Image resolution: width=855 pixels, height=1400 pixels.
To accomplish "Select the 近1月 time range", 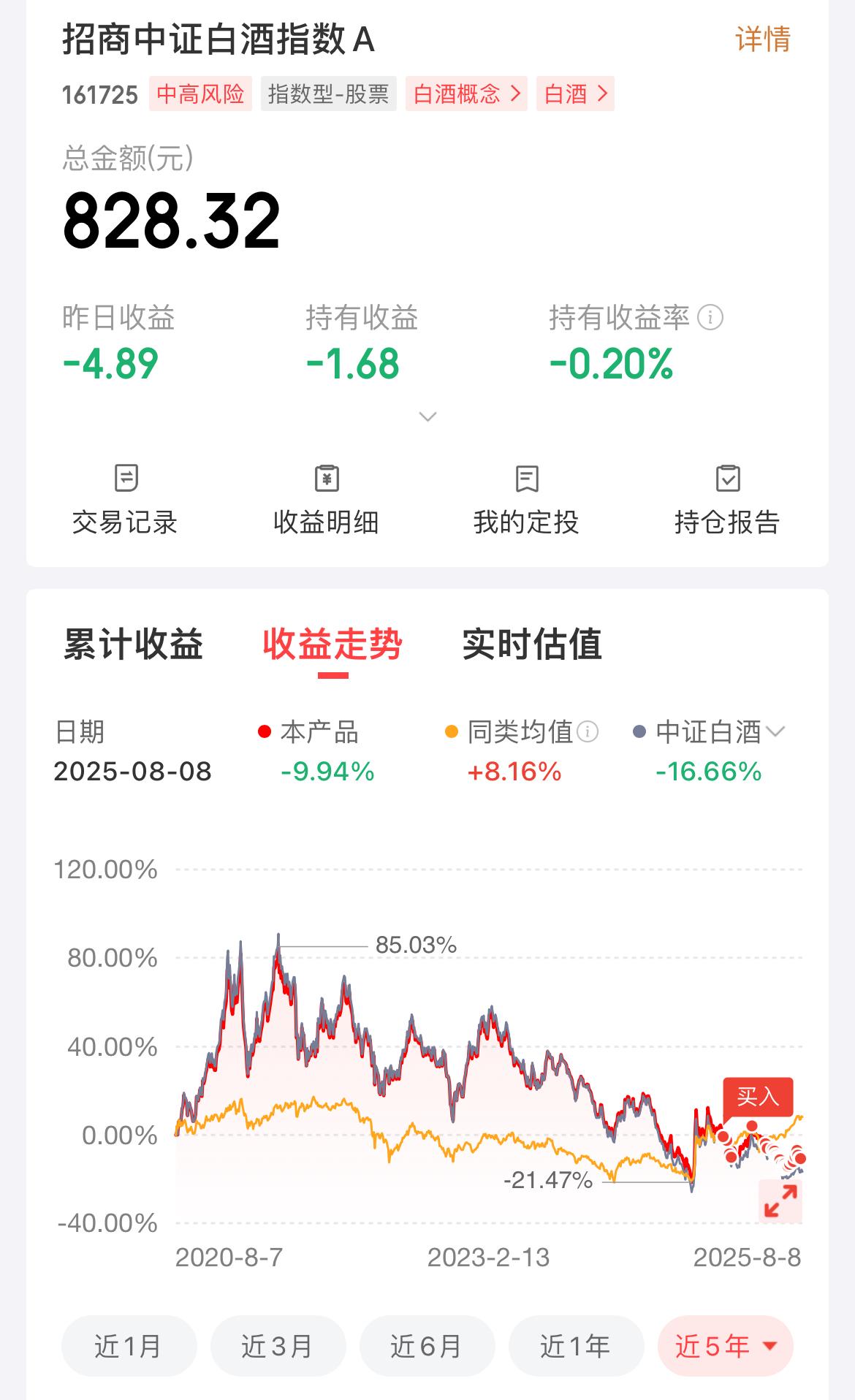I will pos(129,1346).
